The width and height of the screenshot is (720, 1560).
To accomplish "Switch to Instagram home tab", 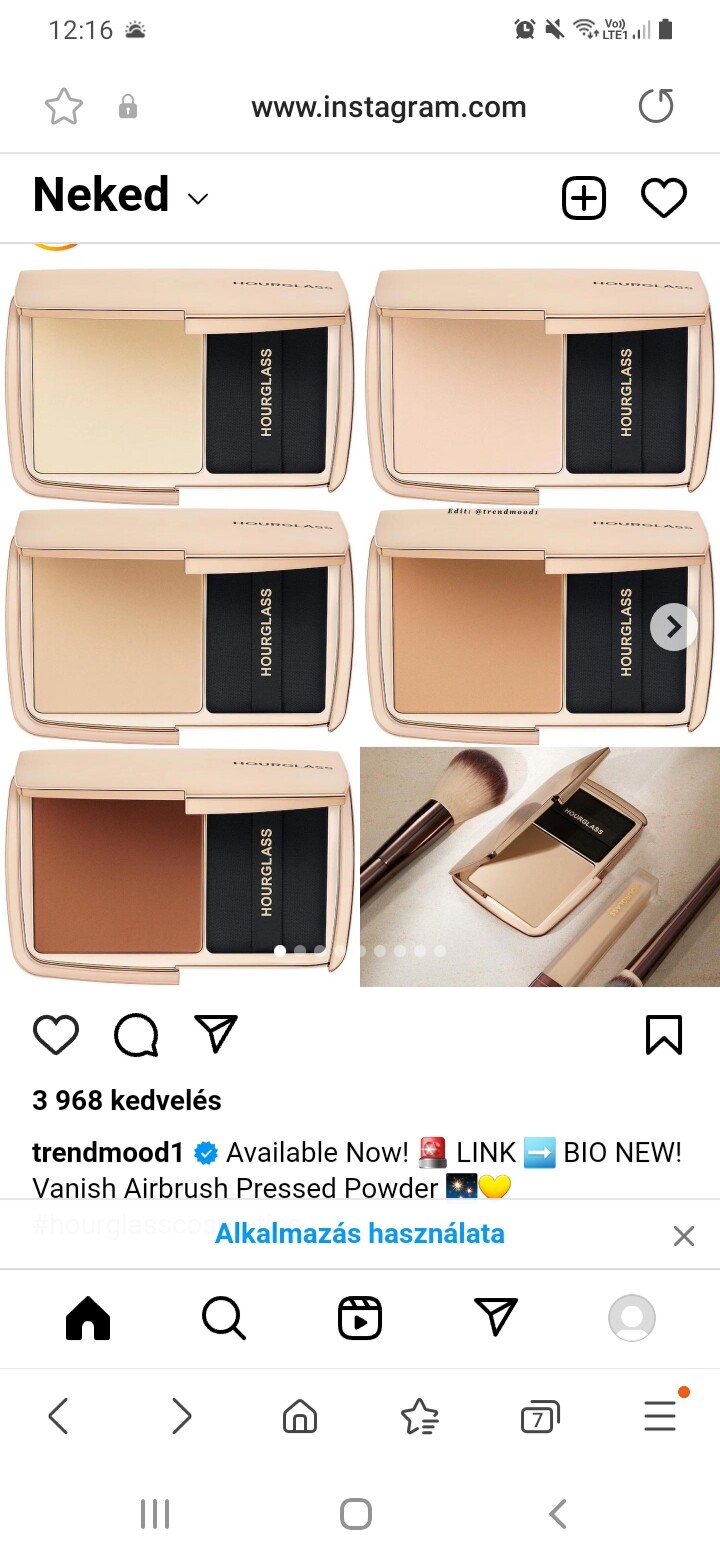I will coord(88,1318).
